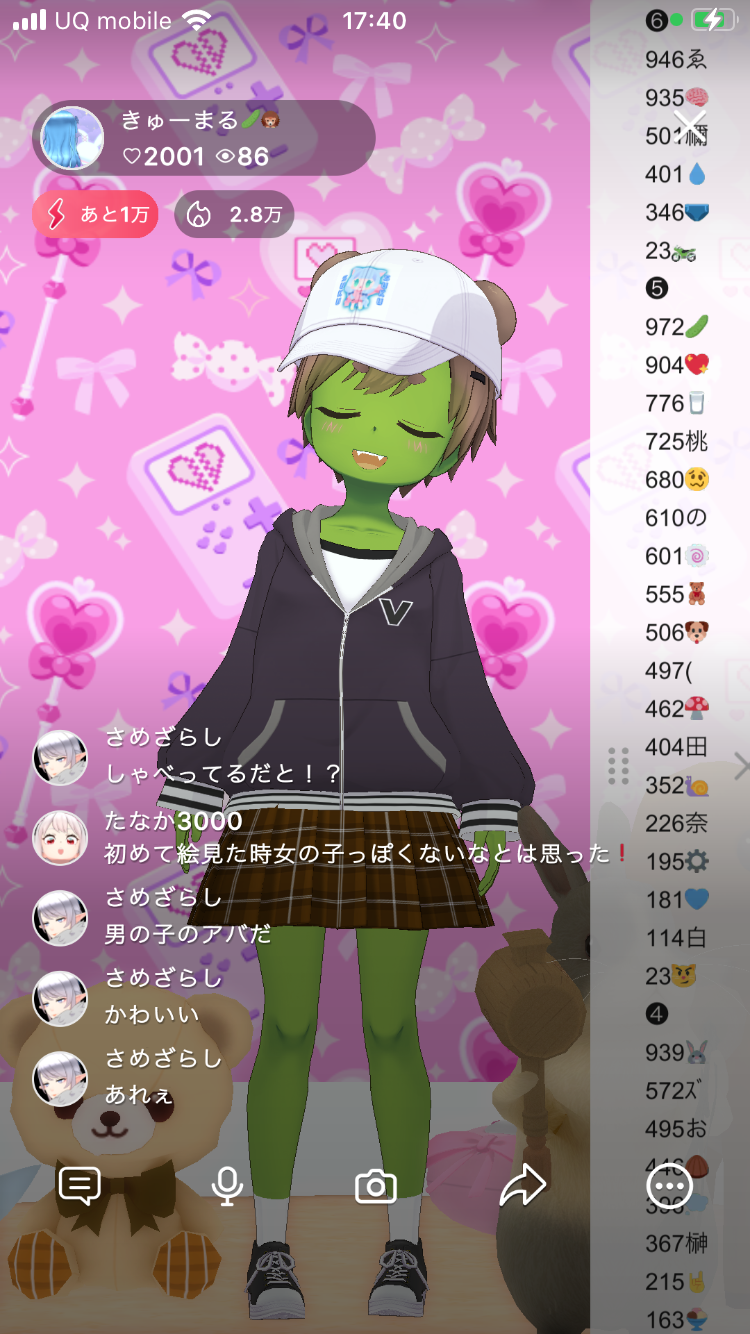Open the 2.8万 flame points chip
Image resolution: width=750 pixels, height=1334 pixels.
tap(234, 214)
